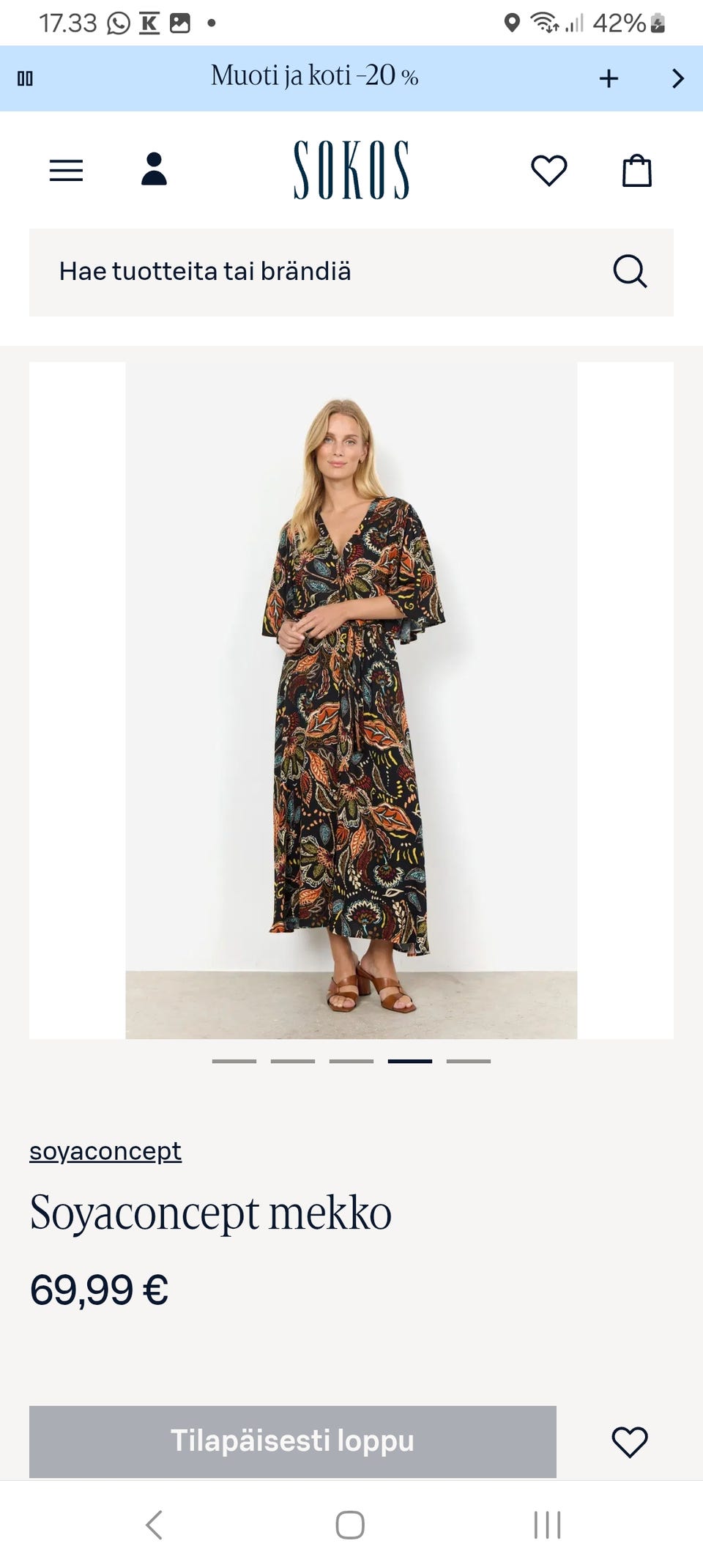Image resolution: width=703 pixels, height=1568 pixels.
Task: Pause the promo banner carousel
Action: [x=25, y=78]
